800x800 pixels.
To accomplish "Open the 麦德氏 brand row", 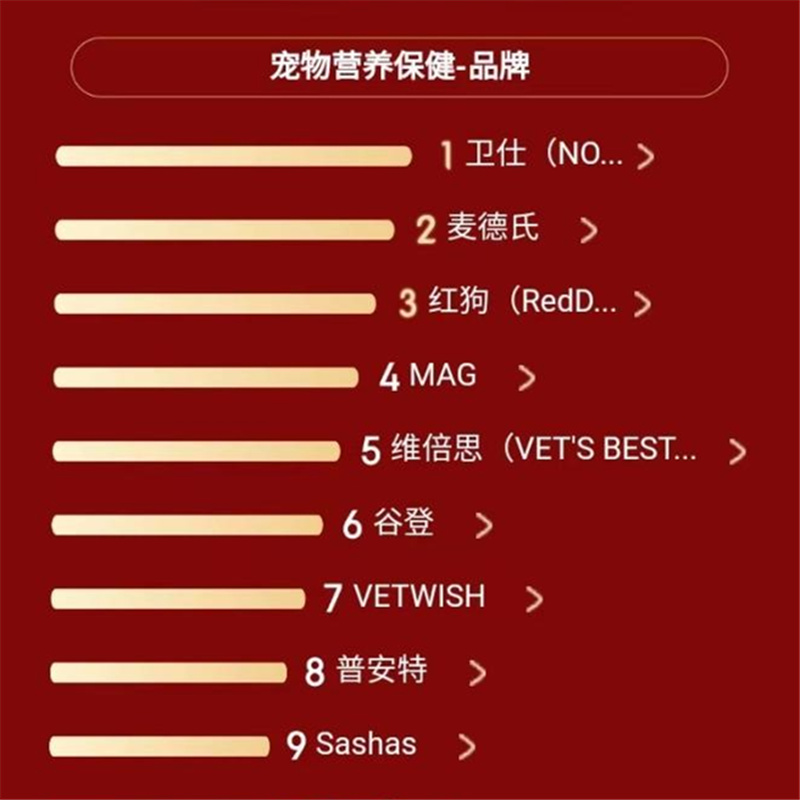I will tap(492, 229).
